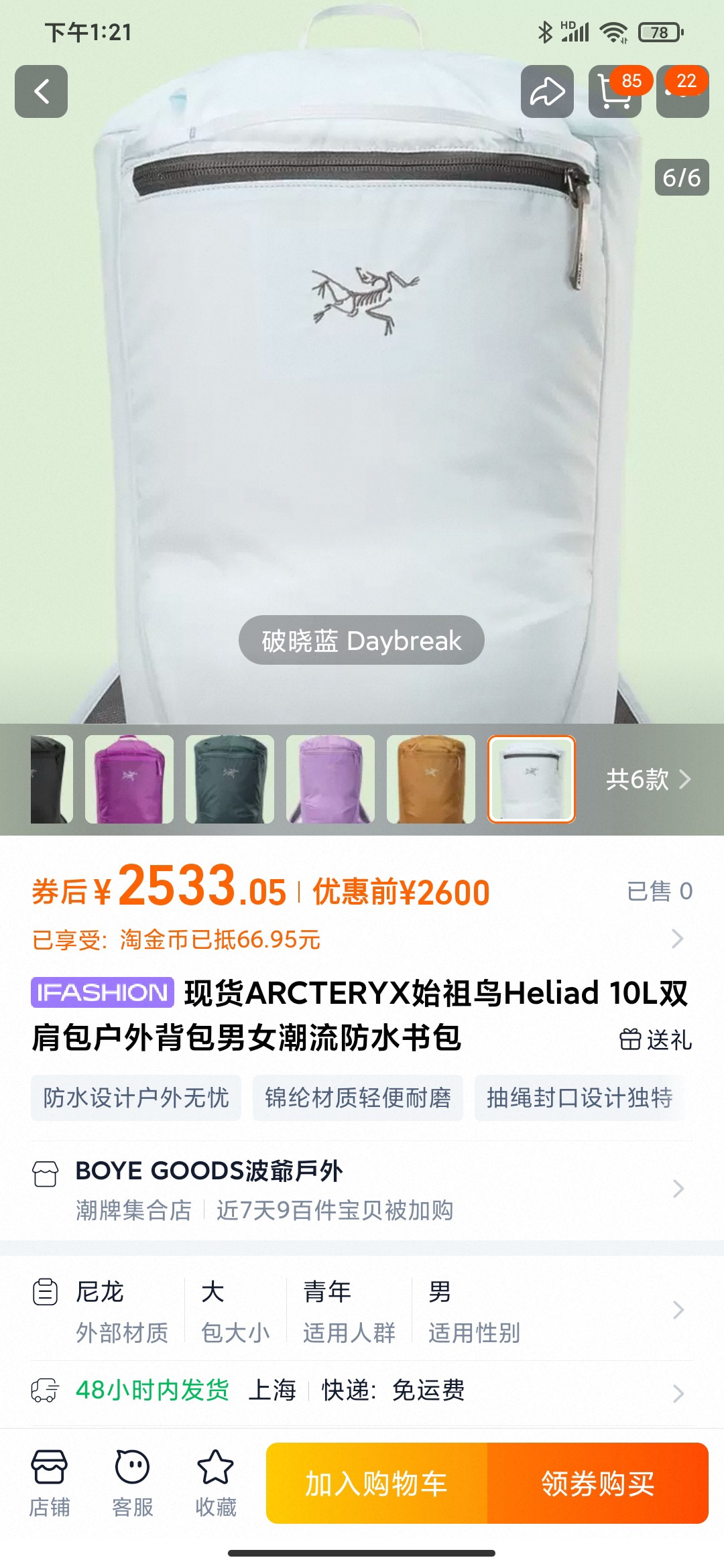Contact 客服 customer service
The width and height of the screenshot is (724, 1568).
[x=132, y=1483]
